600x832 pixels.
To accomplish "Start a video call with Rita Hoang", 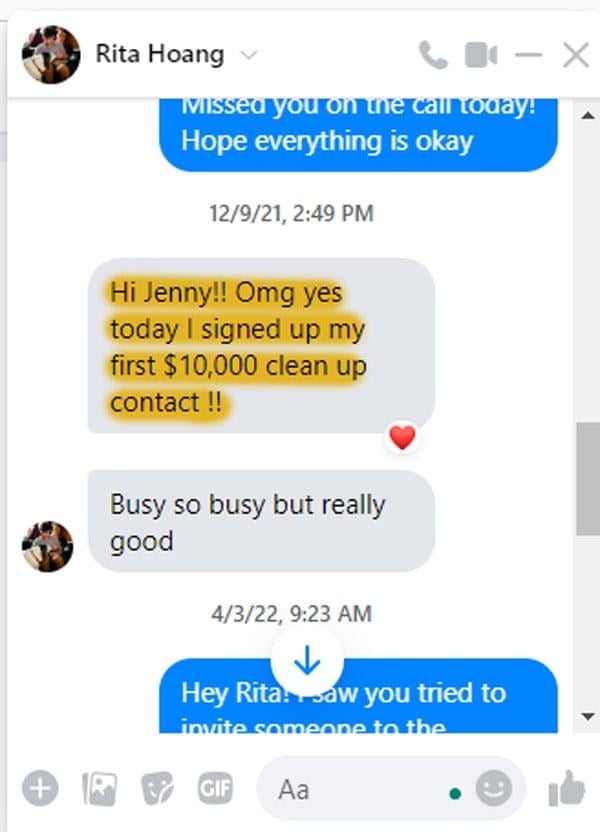I will tap(481, 55).
